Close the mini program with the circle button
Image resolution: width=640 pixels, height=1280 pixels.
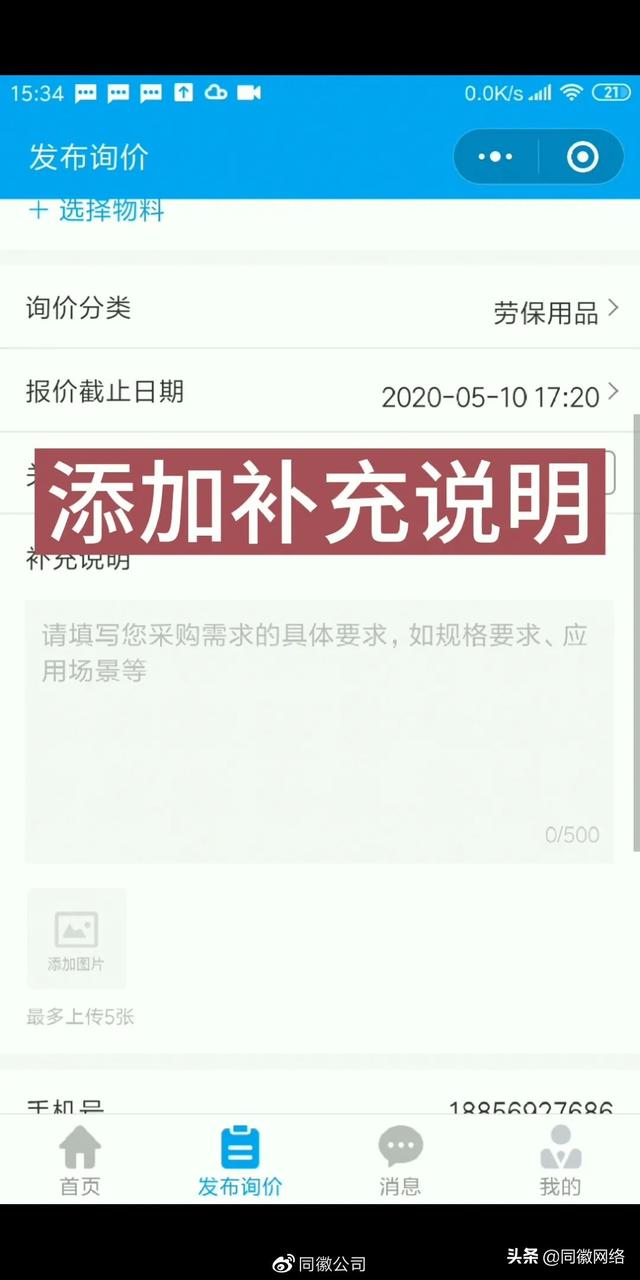tap(582, 157)
